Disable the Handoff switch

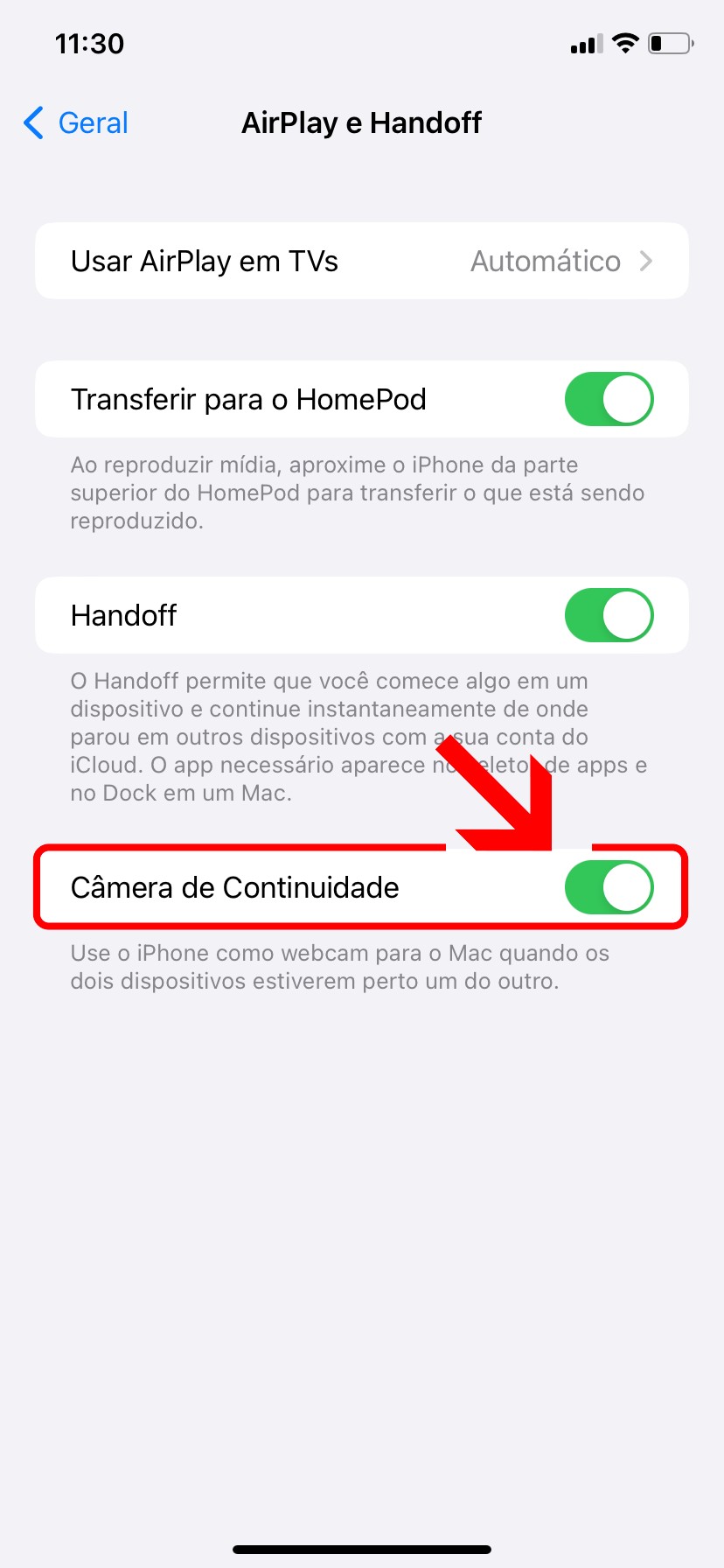click(x=609, y=615)
